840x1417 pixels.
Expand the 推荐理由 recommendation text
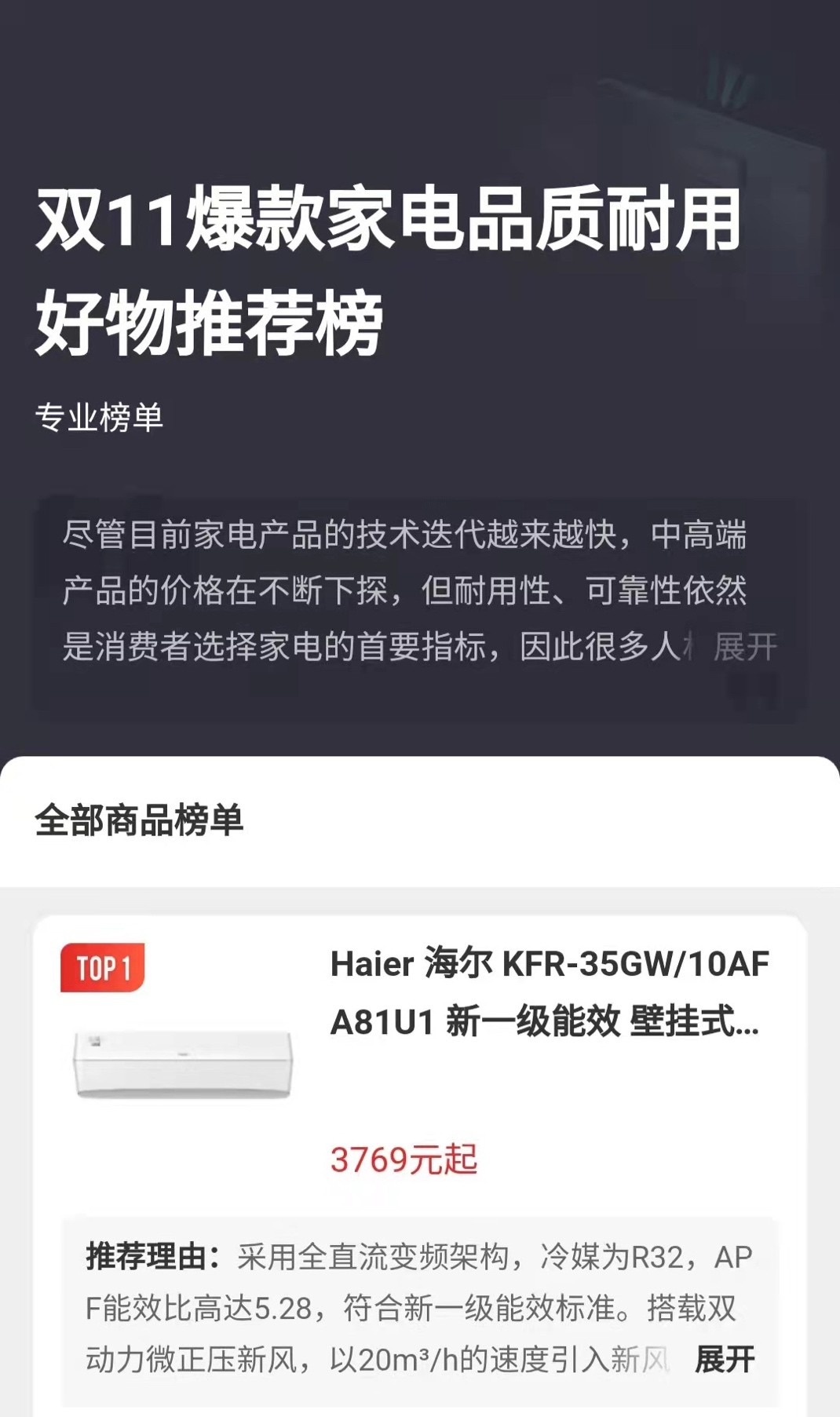coord(724,1359)
